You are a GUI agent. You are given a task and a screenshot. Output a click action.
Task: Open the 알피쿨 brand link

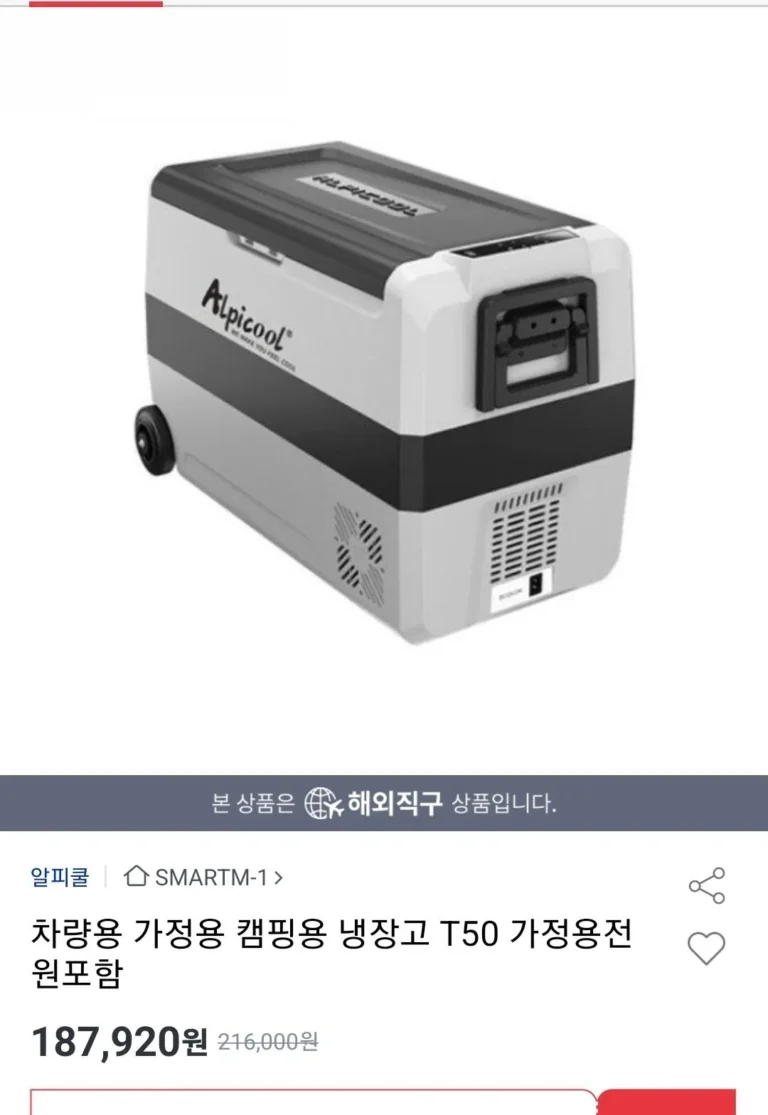point(60,878)
